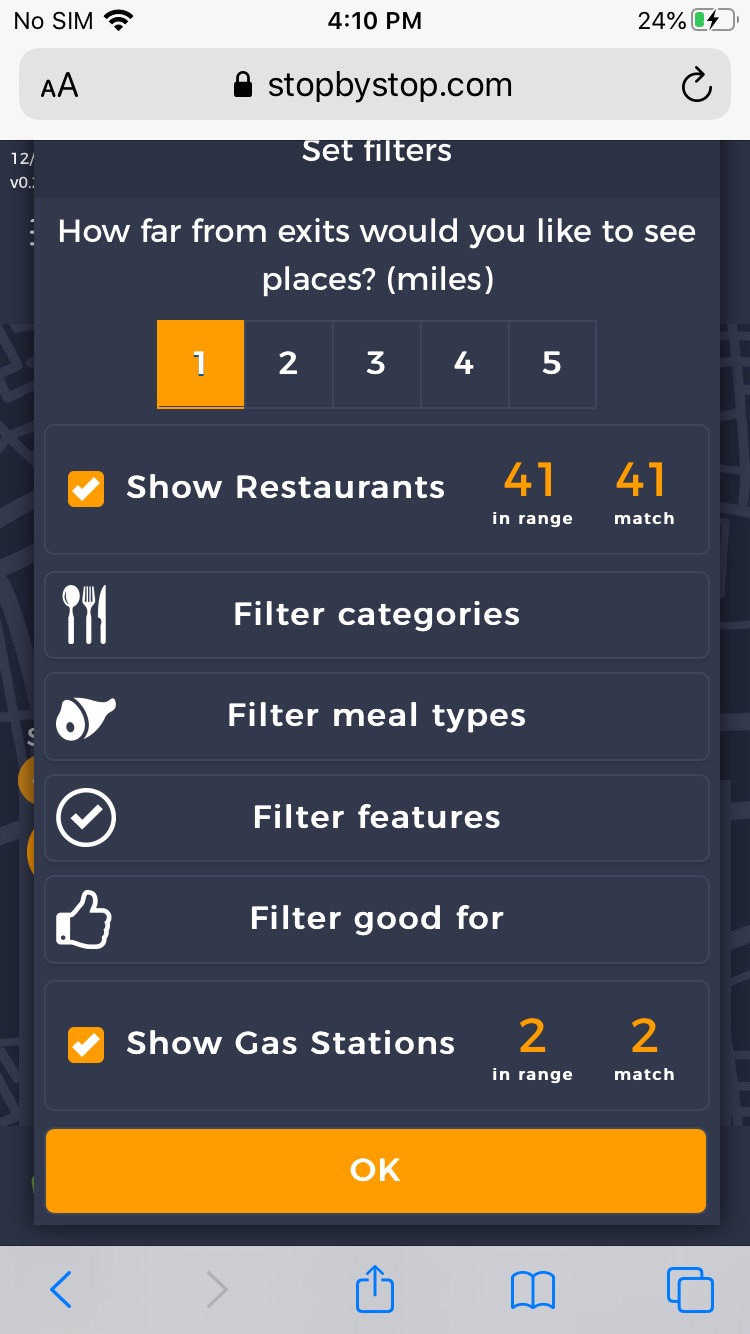Confirm filters with the OK button
The width and height of the screenshot is (750, 1334).
tap(376, 1170)
